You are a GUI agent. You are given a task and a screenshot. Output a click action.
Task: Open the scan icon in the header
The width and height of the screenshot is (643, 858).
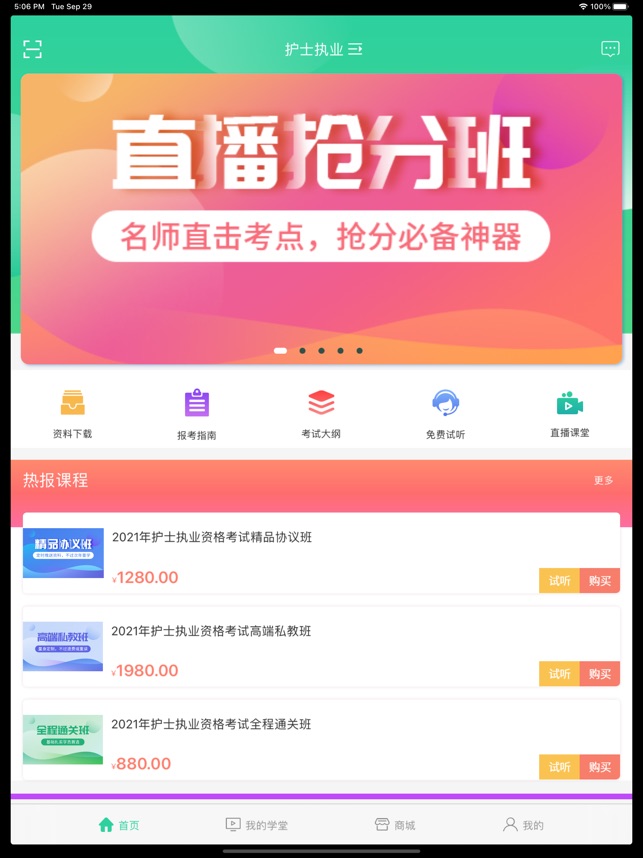click(x=32, y=49)
